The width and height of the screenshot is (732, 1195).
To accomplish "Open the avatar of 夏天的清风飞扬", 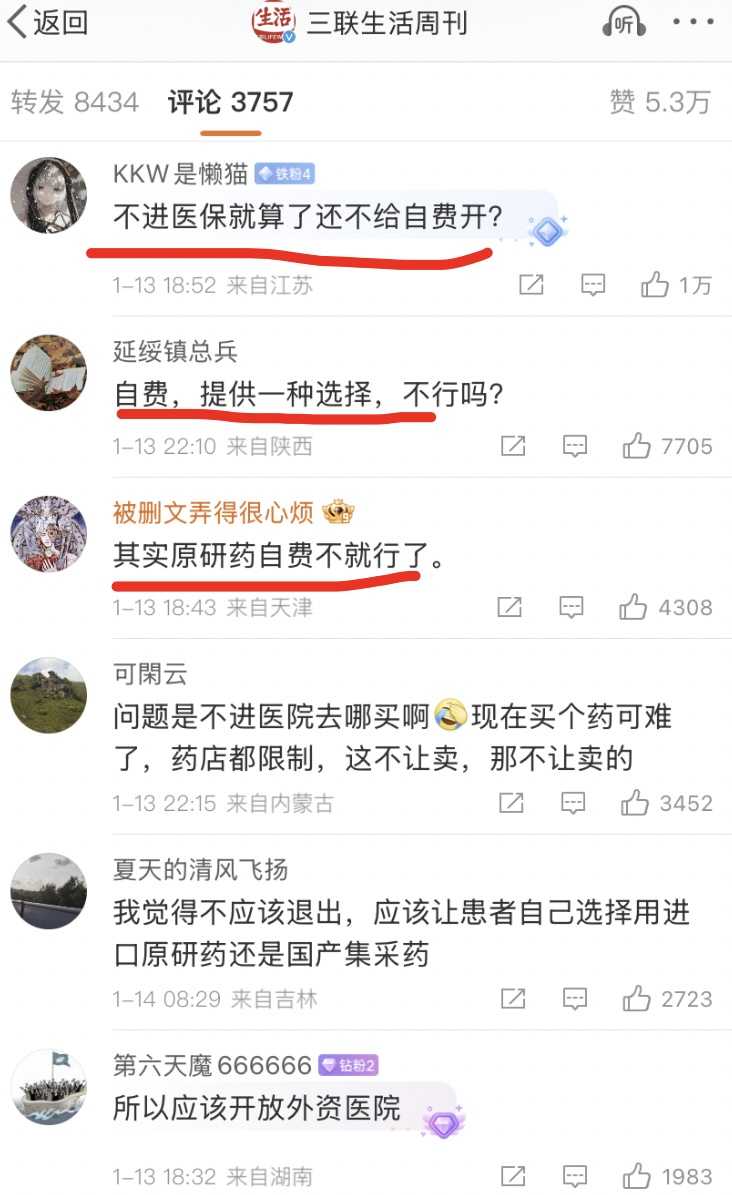I will pyautogui.click(x=48, y=891).
